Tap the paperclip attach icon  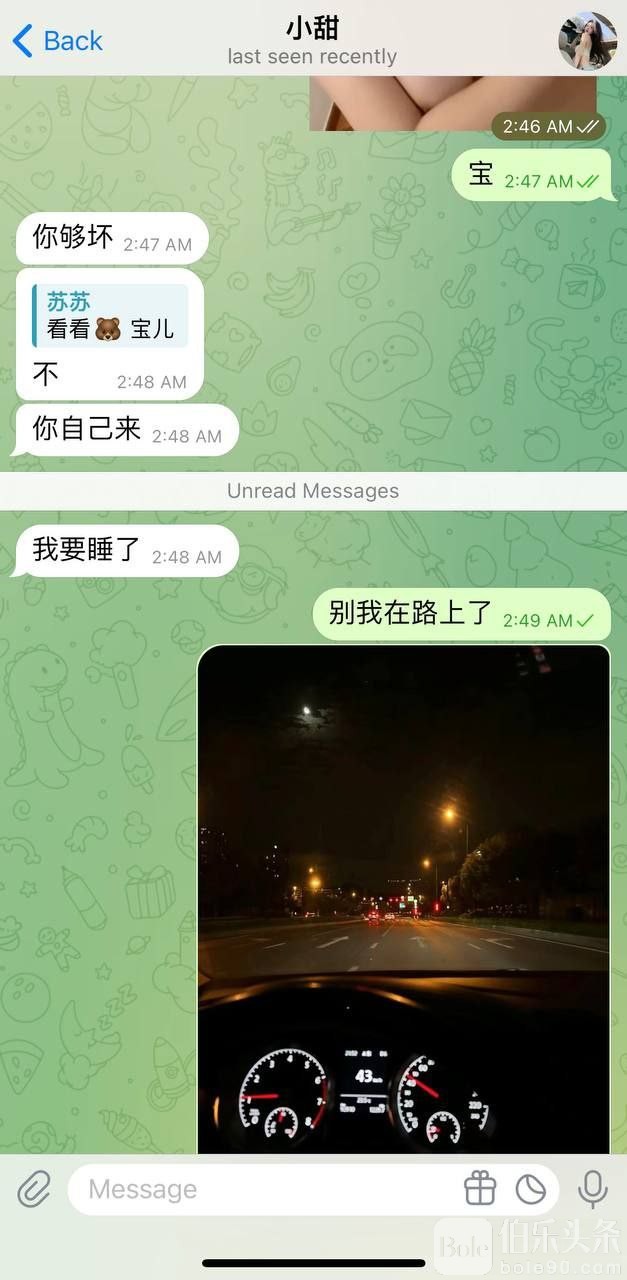[34, 1189]
